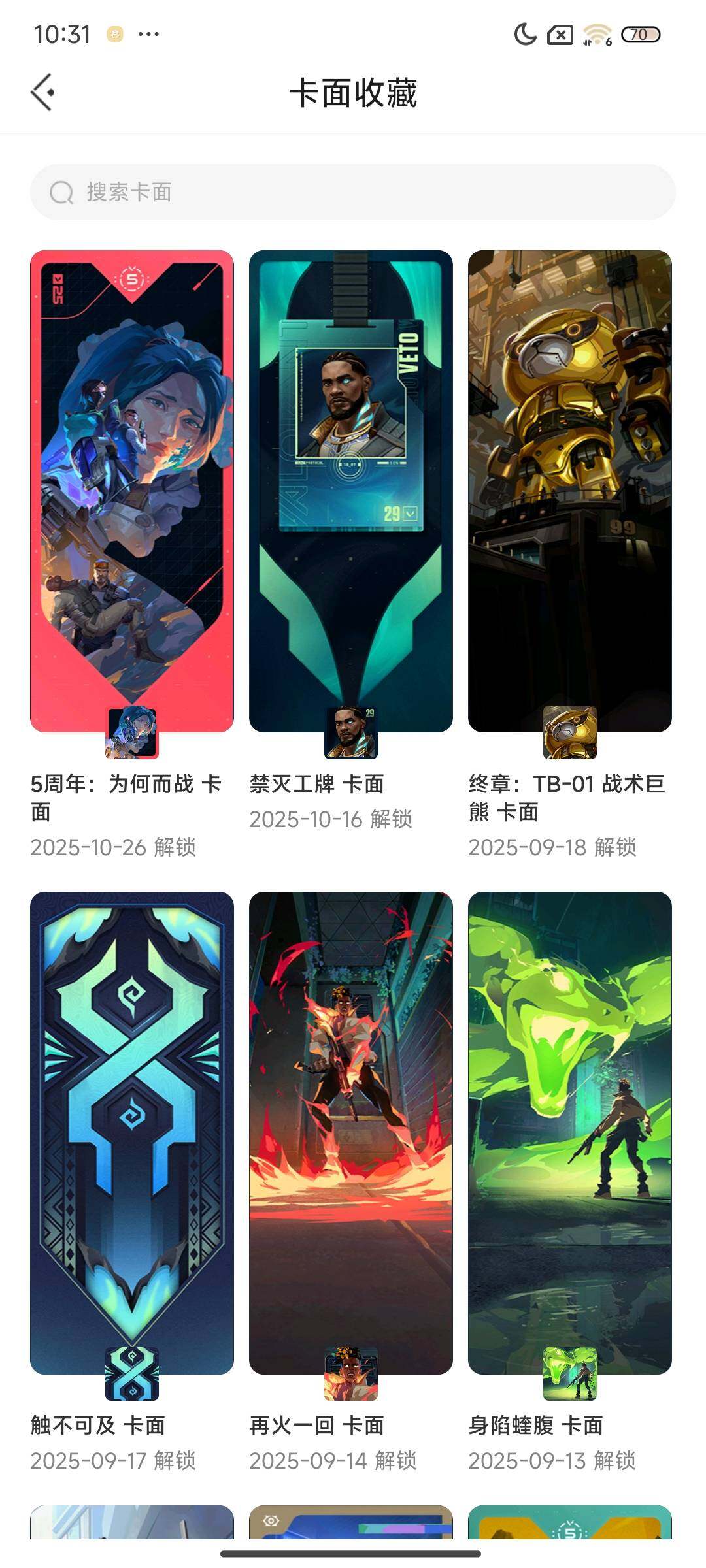Open the 5周年：为何而战 card
Viewport: 706px width, 1568px height.
click(132, 491)
